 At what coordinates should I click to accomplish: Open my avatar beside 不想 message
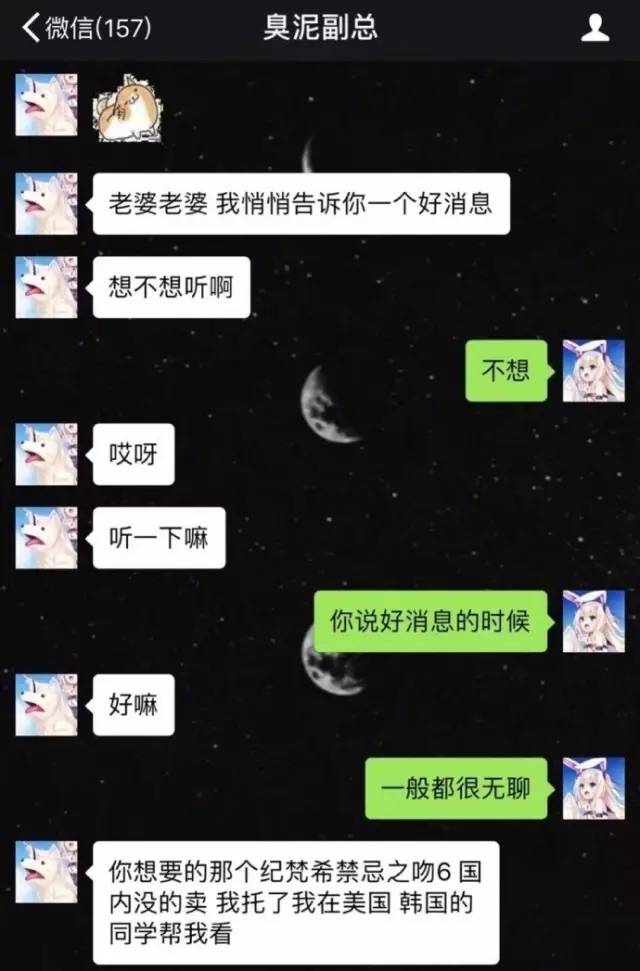point(593,371)
